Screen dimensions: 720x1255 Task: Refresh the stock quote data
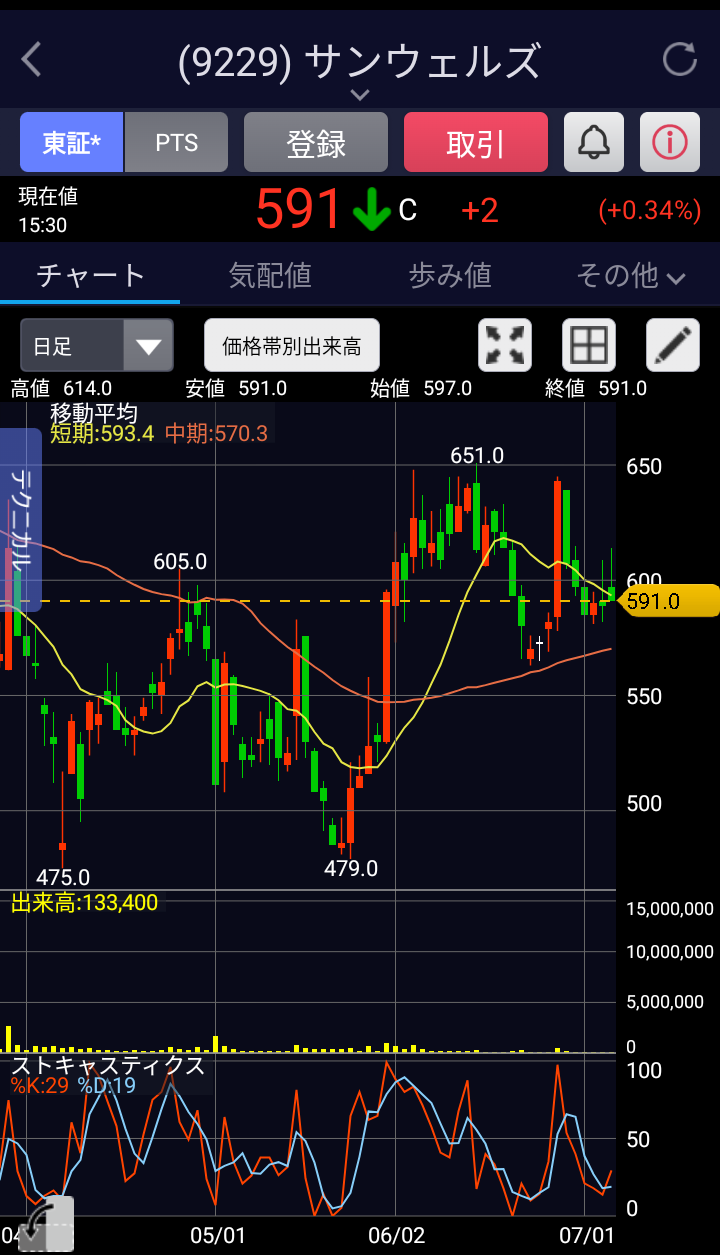[680, 60]
